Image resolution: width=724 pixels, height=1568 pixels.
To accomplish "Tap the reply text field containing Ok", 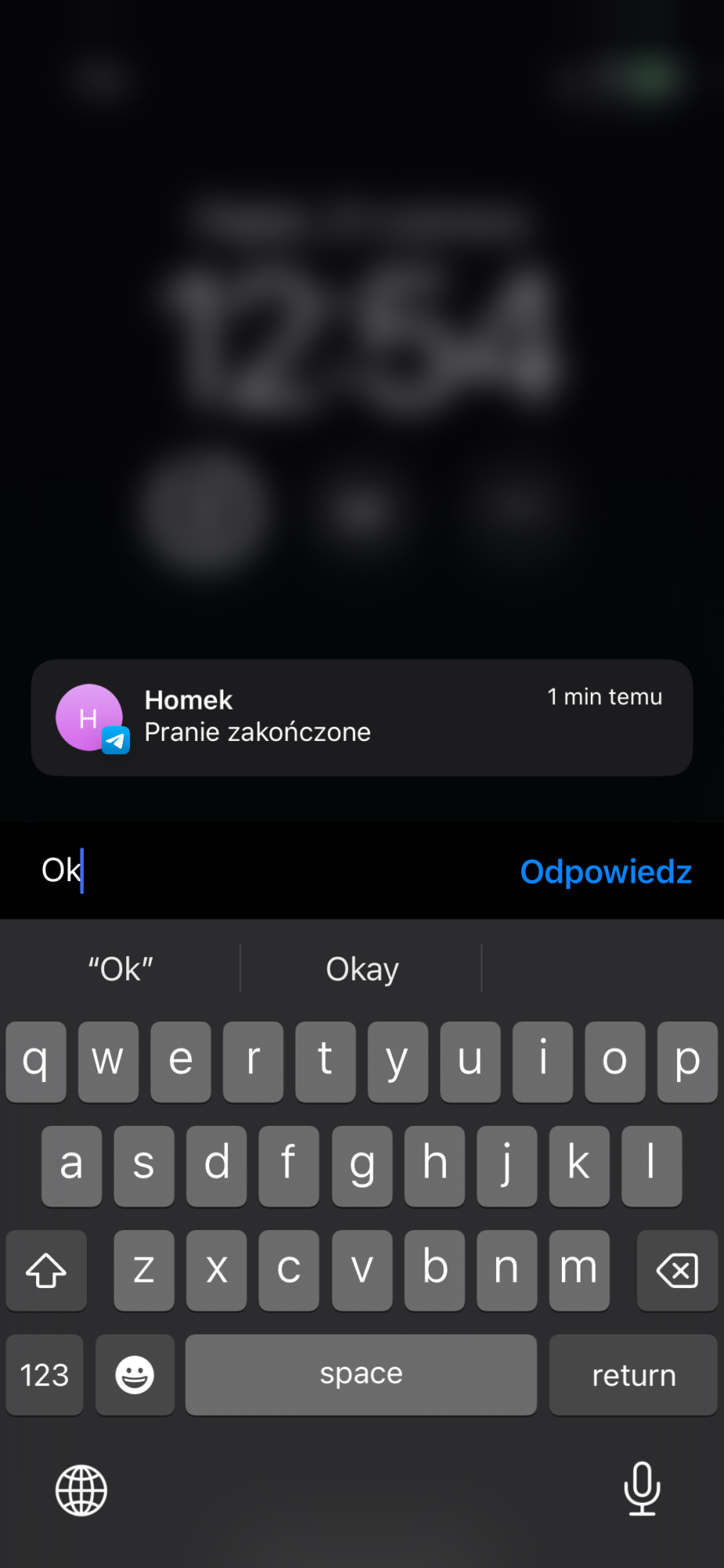I will (x=259, y=870).
